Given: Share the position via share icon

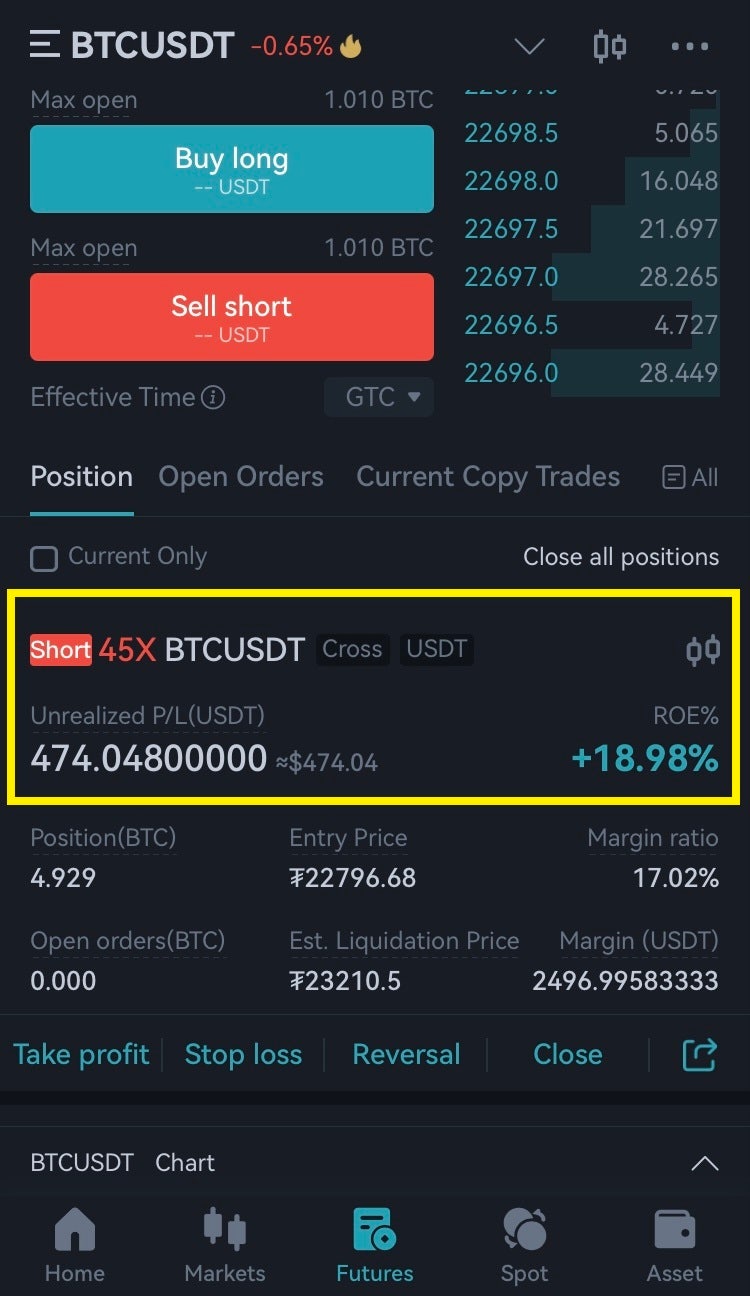Looking at the screenshot, I should point(700,1054).
